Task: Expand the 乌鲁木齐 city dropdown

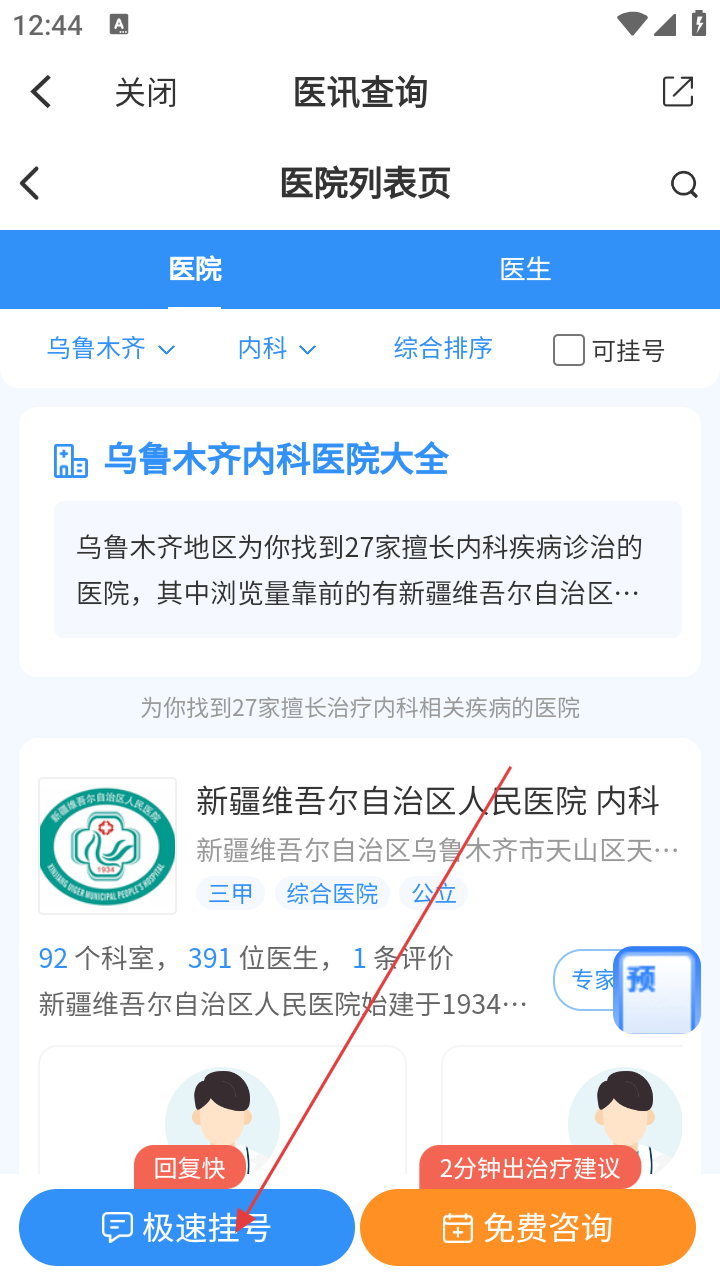Action: tap(111, 348)
